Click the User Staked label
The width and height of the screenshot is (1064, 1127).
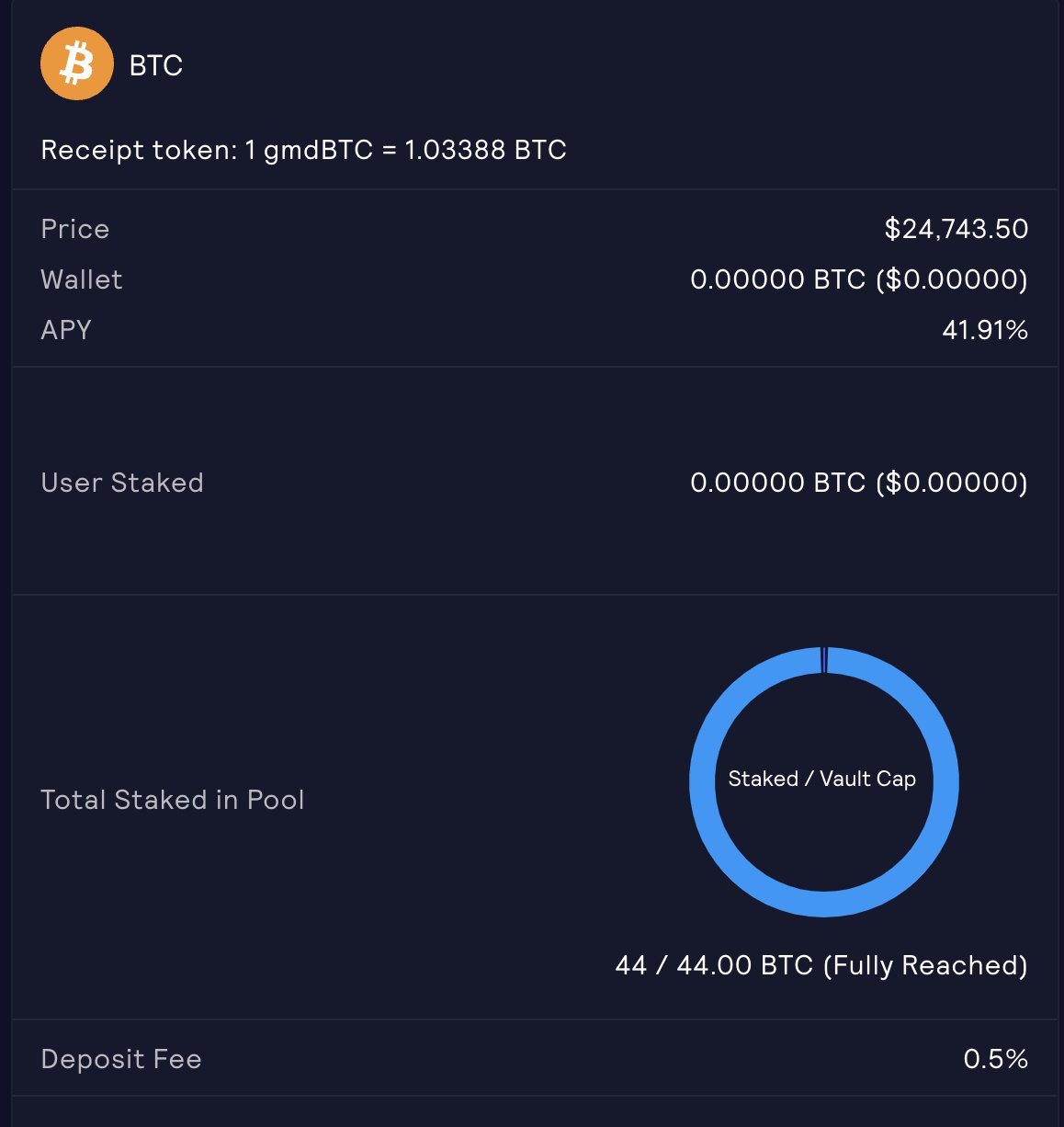(122, 482)
